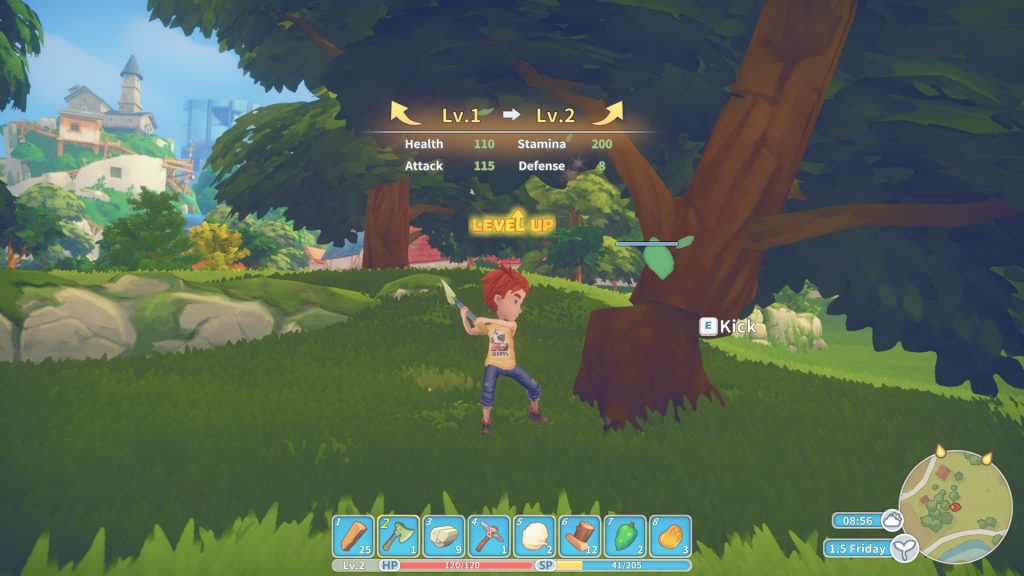This screenshot has height=576, width=1024.
Task: Select the white item in hotbar slot 5
Action: pyautogui.click(x=534, y=536)
